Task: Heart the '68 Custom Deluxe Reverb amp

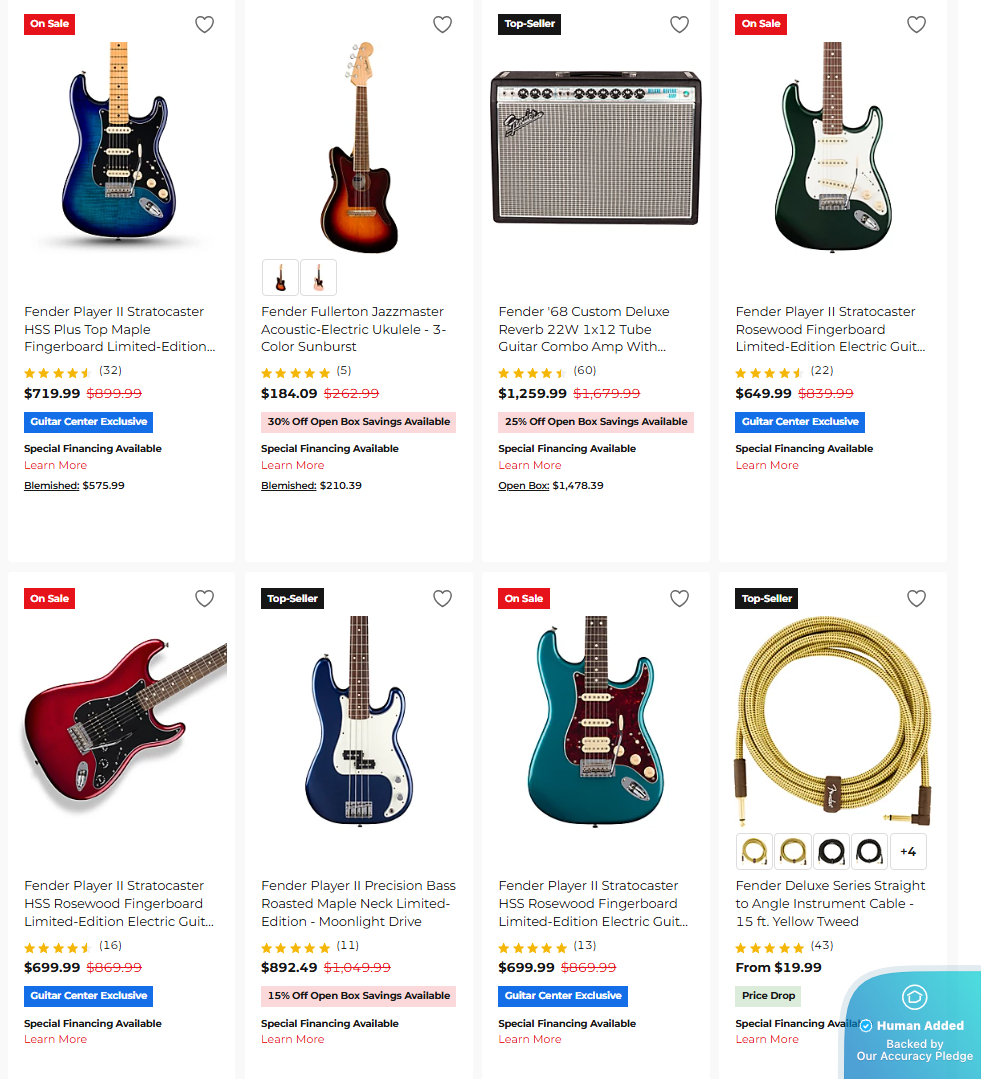Action: [679, 25]
